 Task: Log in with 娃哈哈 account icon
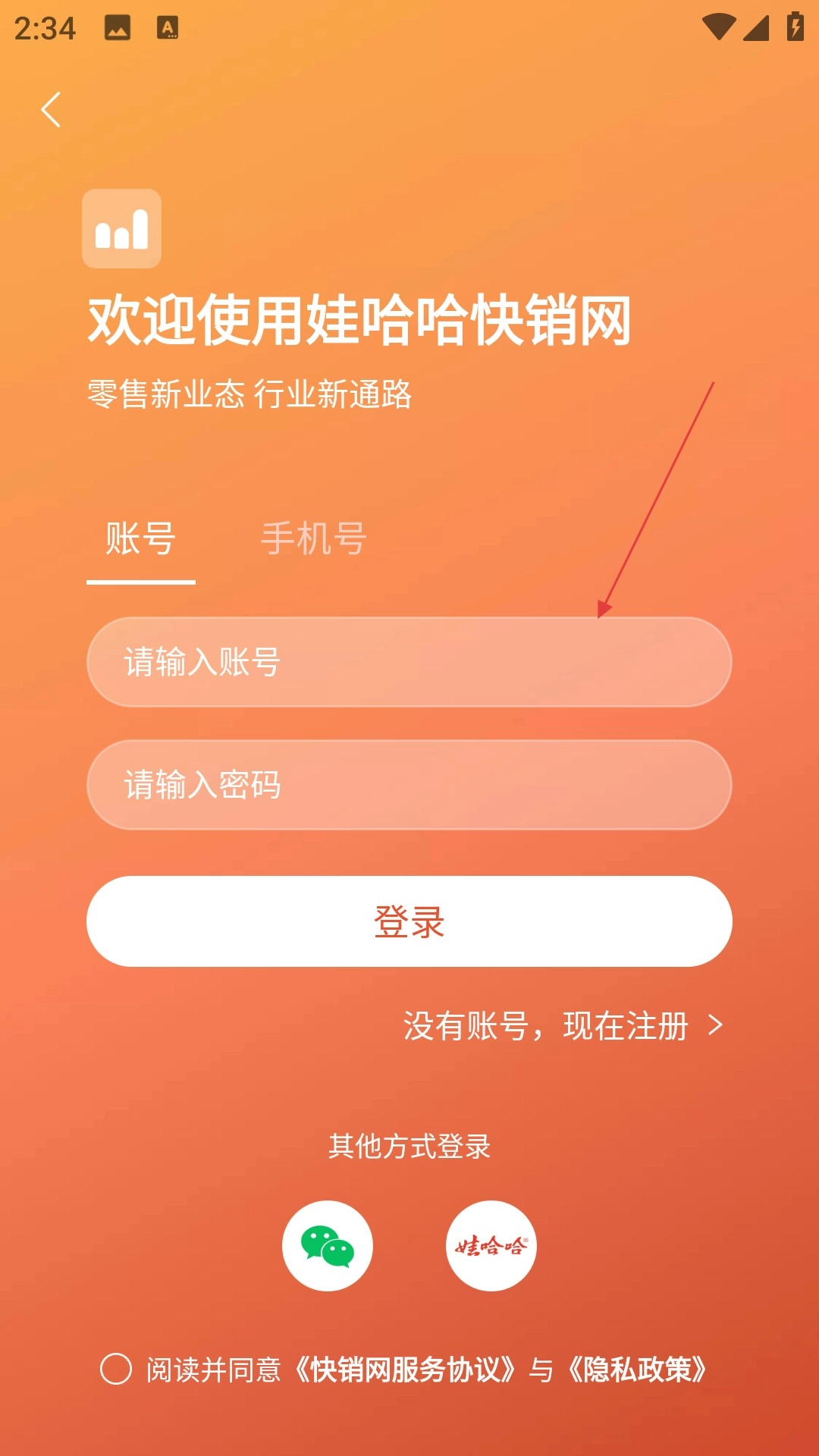491,1246
